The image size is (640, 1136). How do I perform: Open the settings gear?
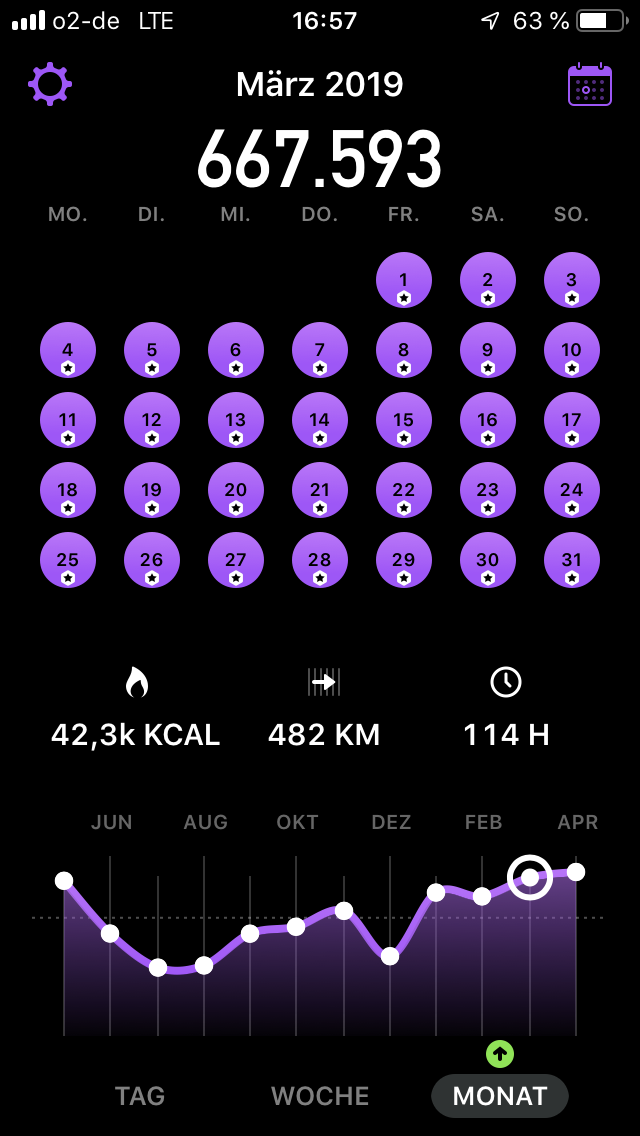coord(50,84)
